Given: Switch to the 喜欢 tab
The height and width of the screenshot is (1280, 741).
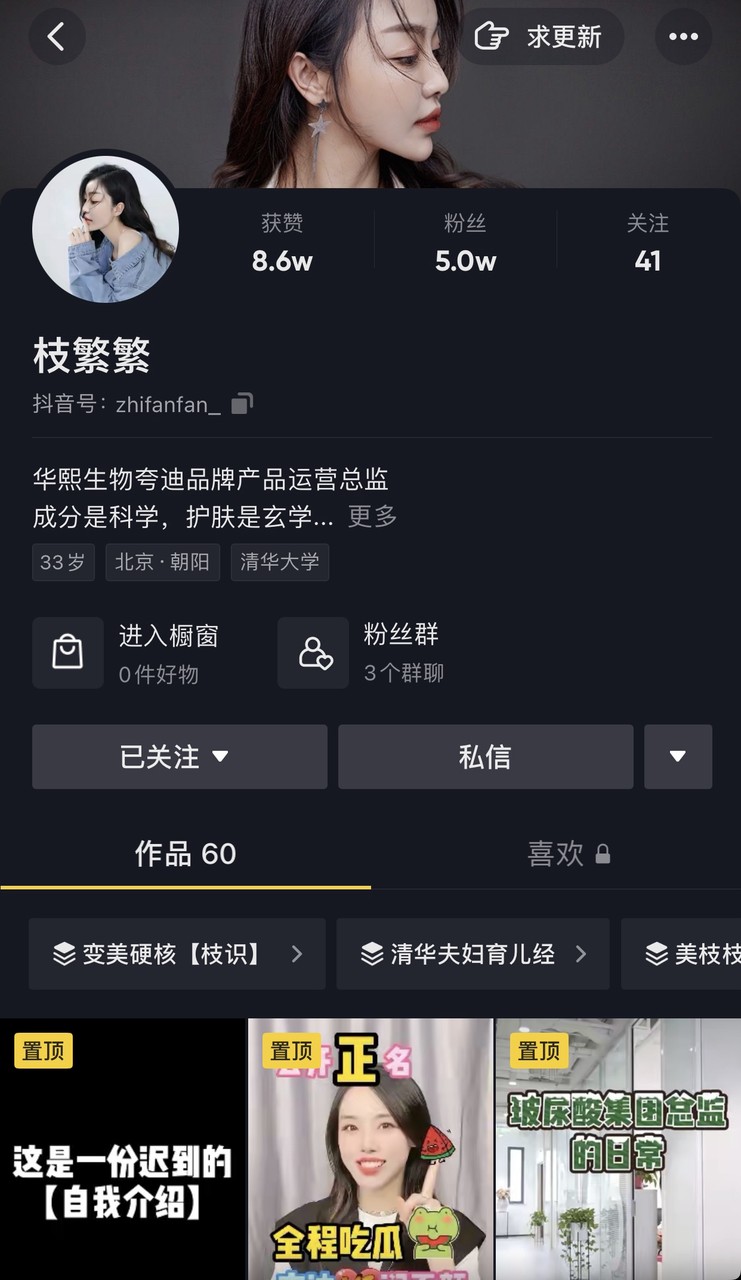Looking at the screenshot, I should click(556, 854).
